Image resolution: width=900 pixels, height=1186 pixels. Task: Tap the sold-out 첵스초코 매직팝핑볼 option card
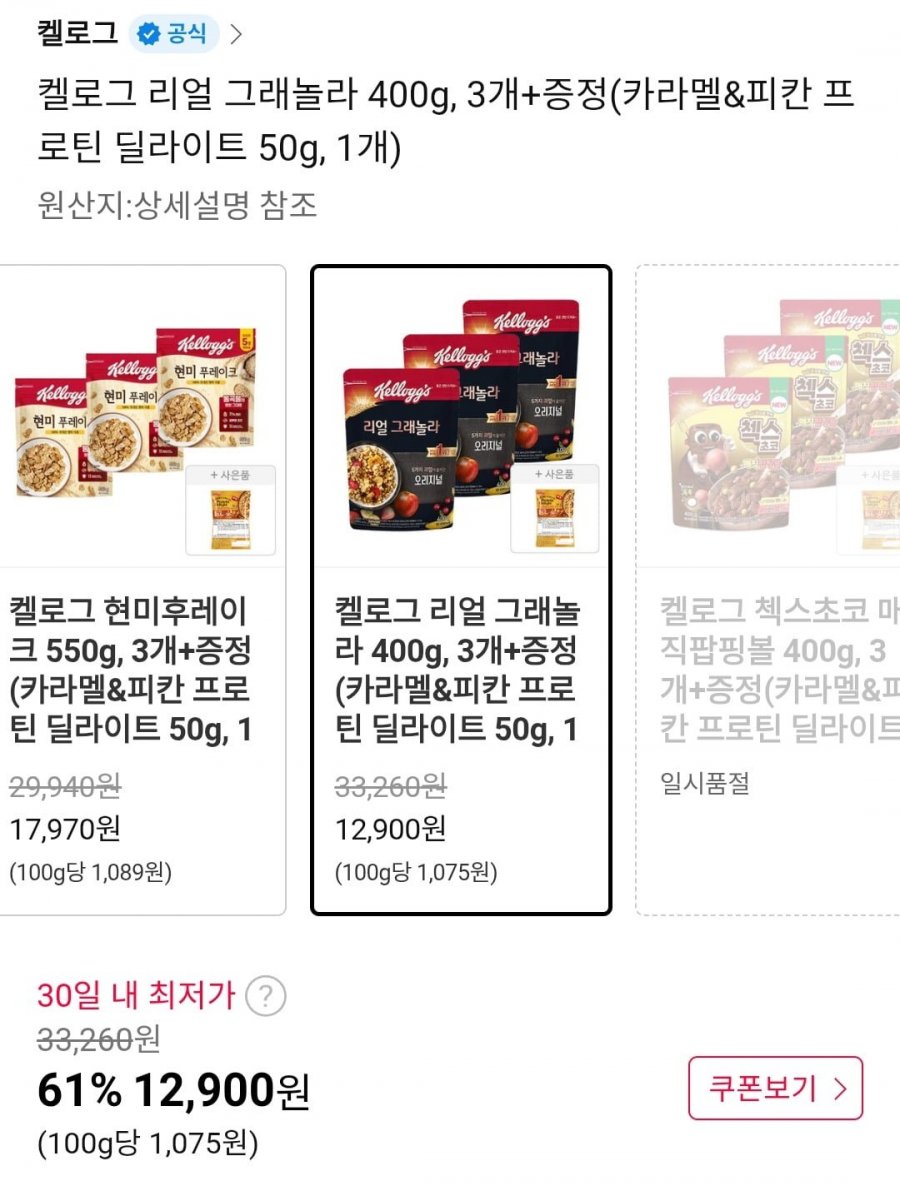click(770, 590)
